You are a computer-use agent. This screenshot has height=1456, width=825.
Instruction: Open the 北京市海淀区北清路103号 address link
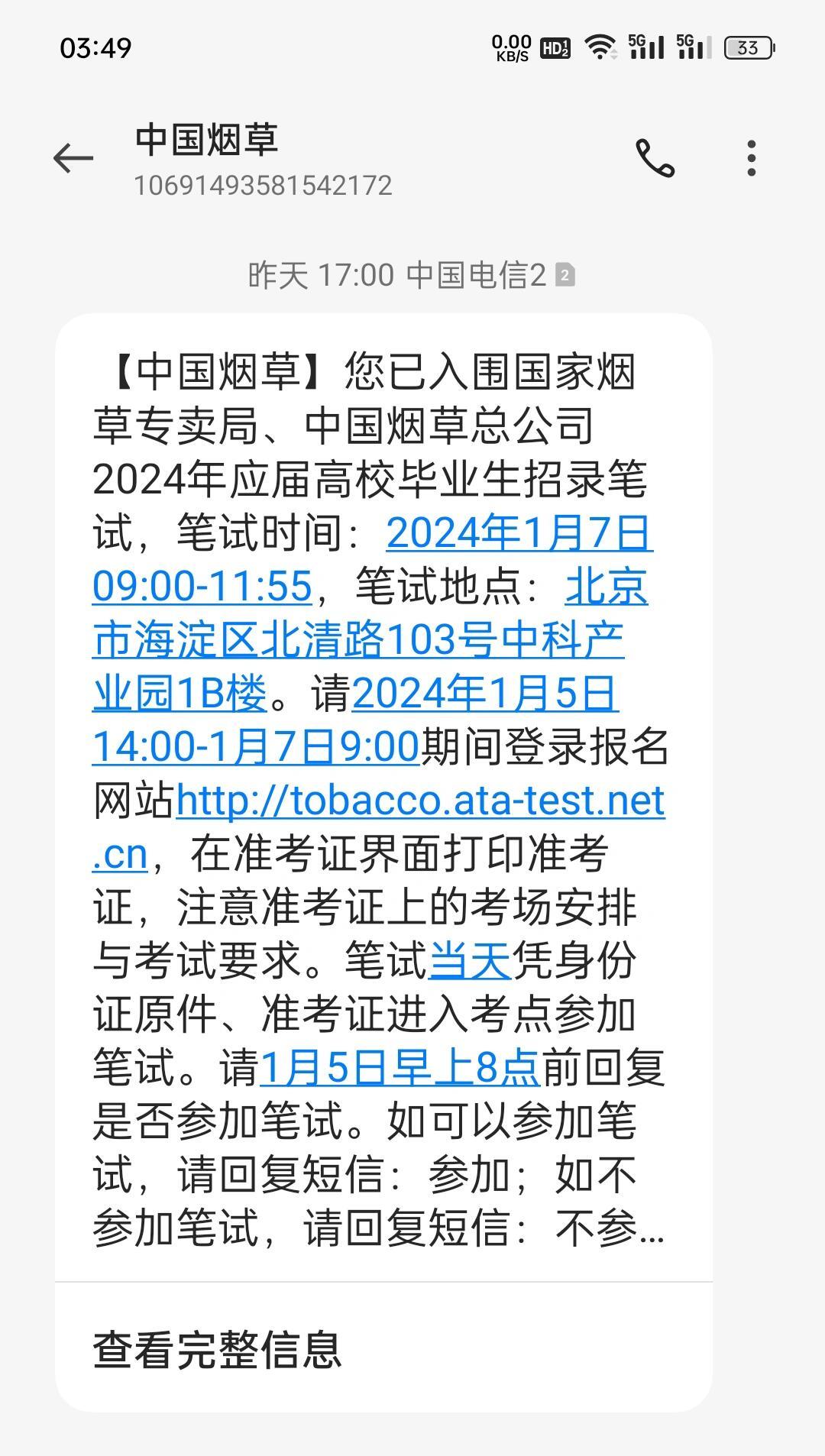(x=359, y=640)
